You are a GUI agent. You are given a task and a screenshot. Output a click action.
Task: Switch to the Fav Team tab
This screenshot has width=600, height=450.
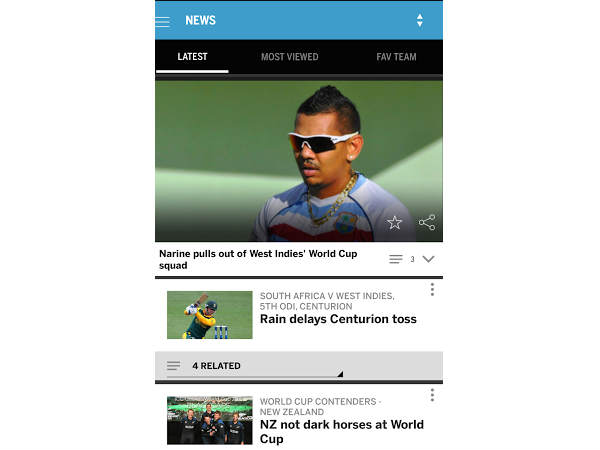point(396,57)
